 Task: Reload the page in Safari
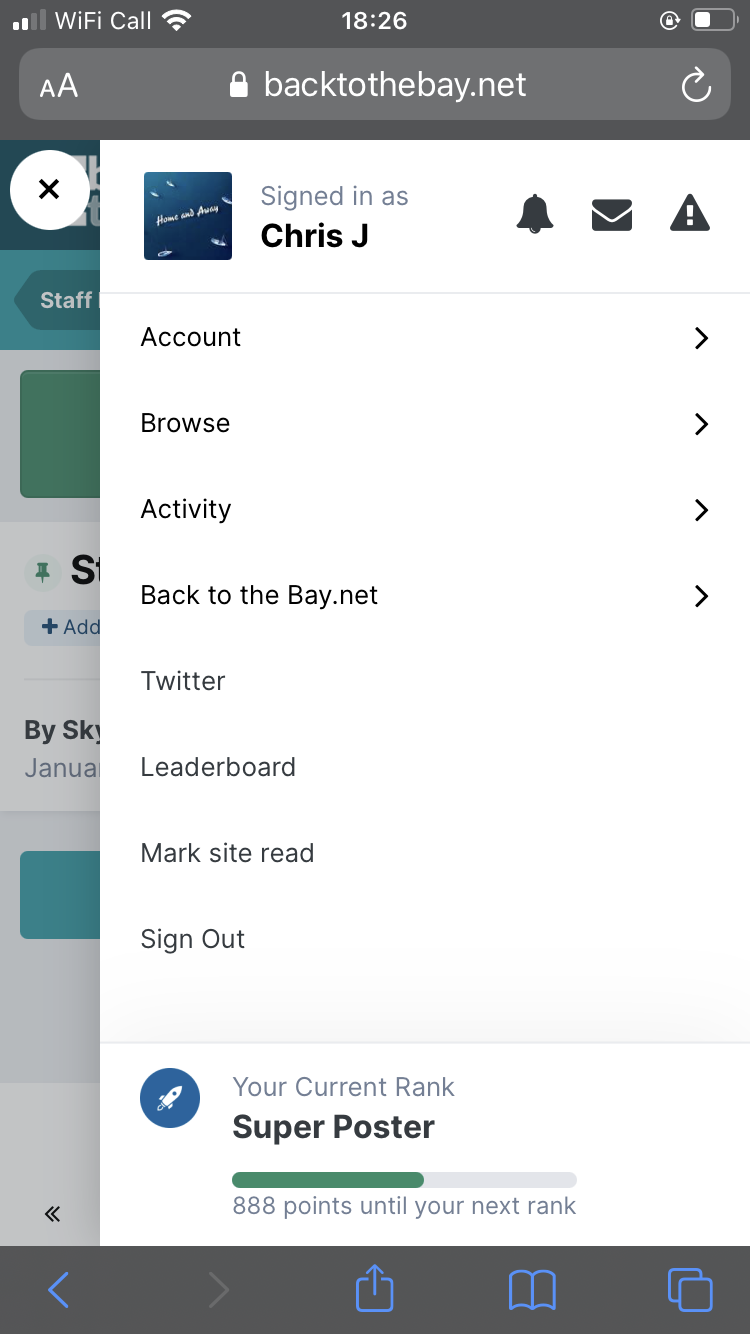(x=696, y=86)
